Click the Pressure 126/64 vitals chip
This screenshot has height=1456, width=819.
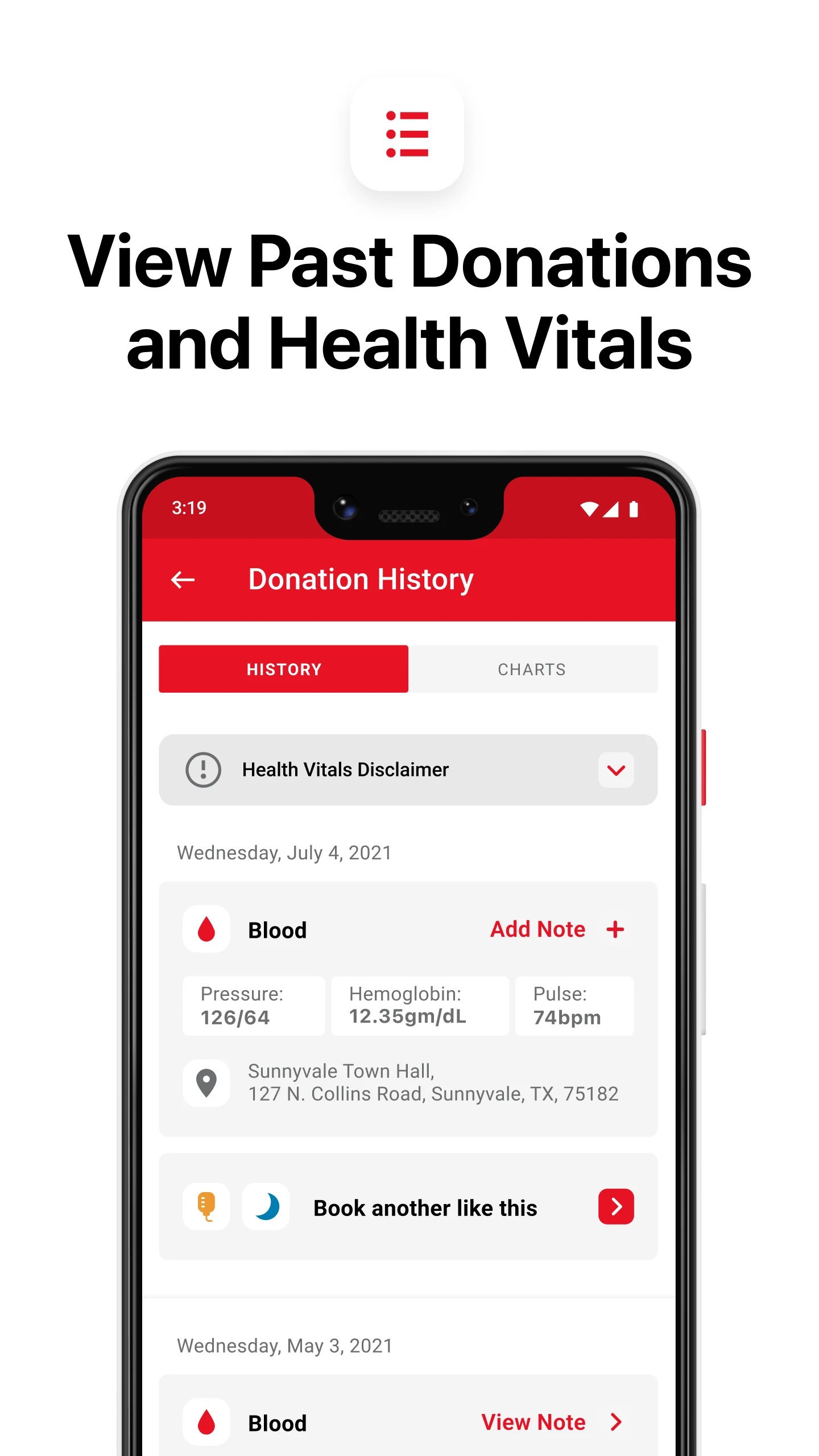click(x=254, y=1006)
